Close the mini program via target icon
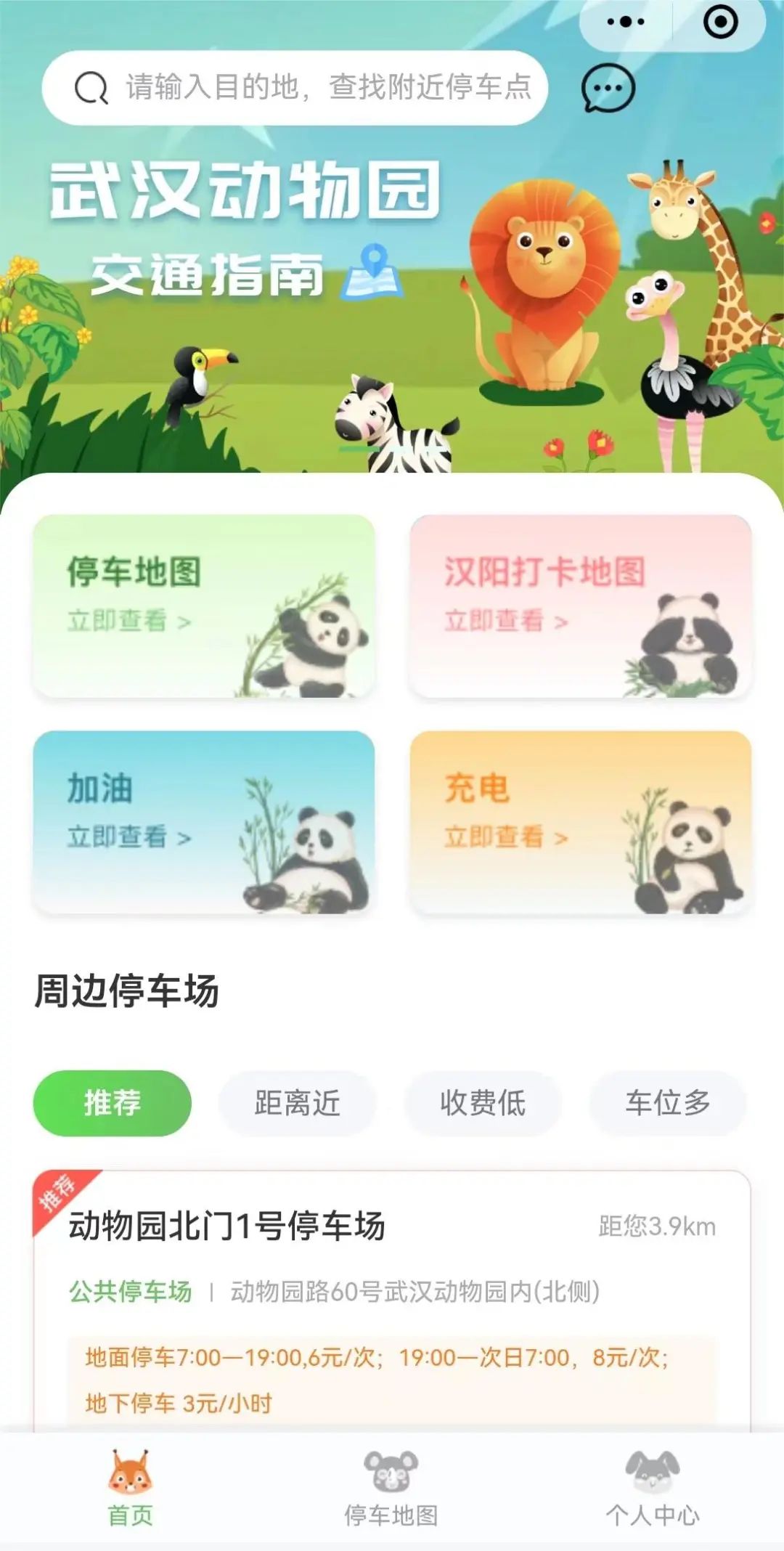 720,22
